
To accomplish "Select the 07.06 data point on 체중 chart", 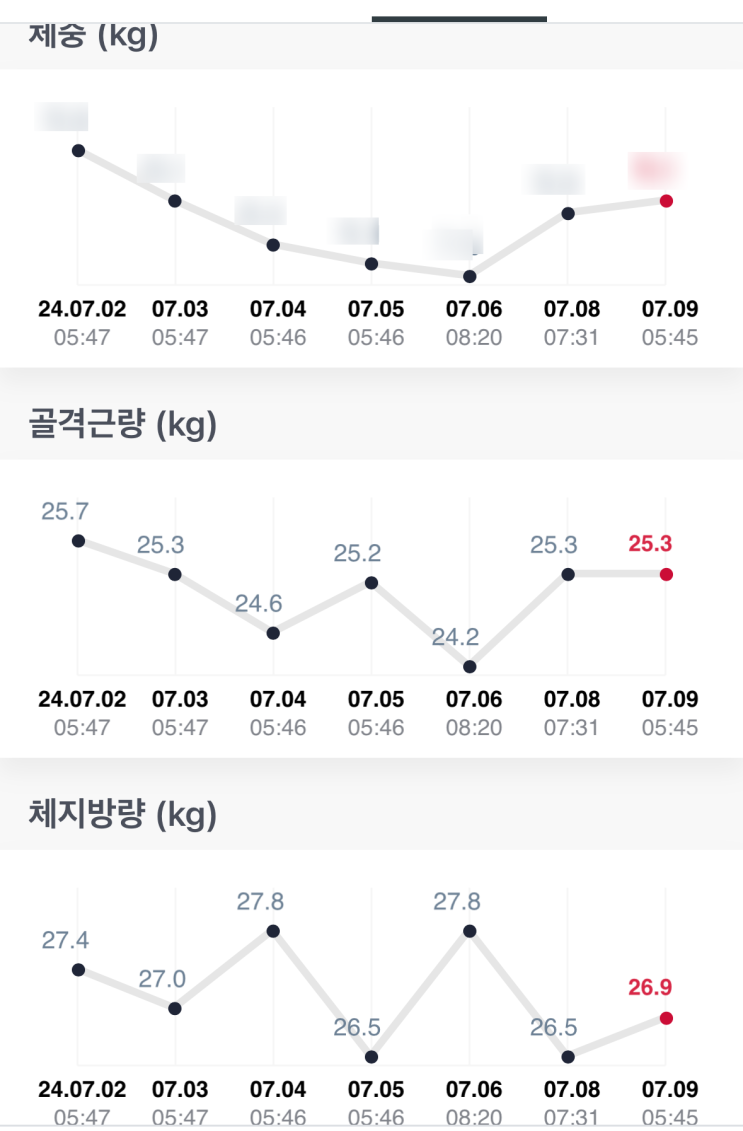I will (470, 276).
